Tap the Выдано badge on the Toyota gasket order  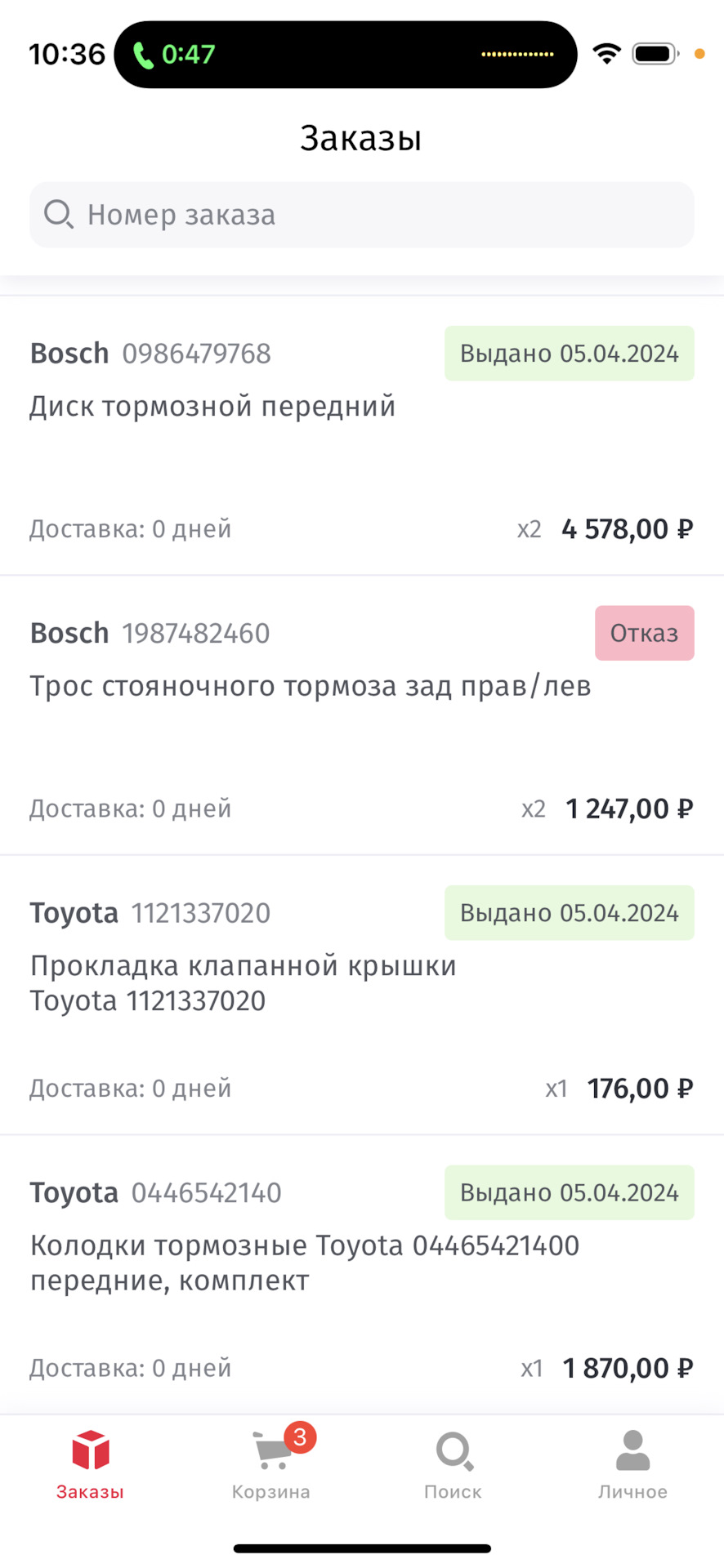coord(569,912)
